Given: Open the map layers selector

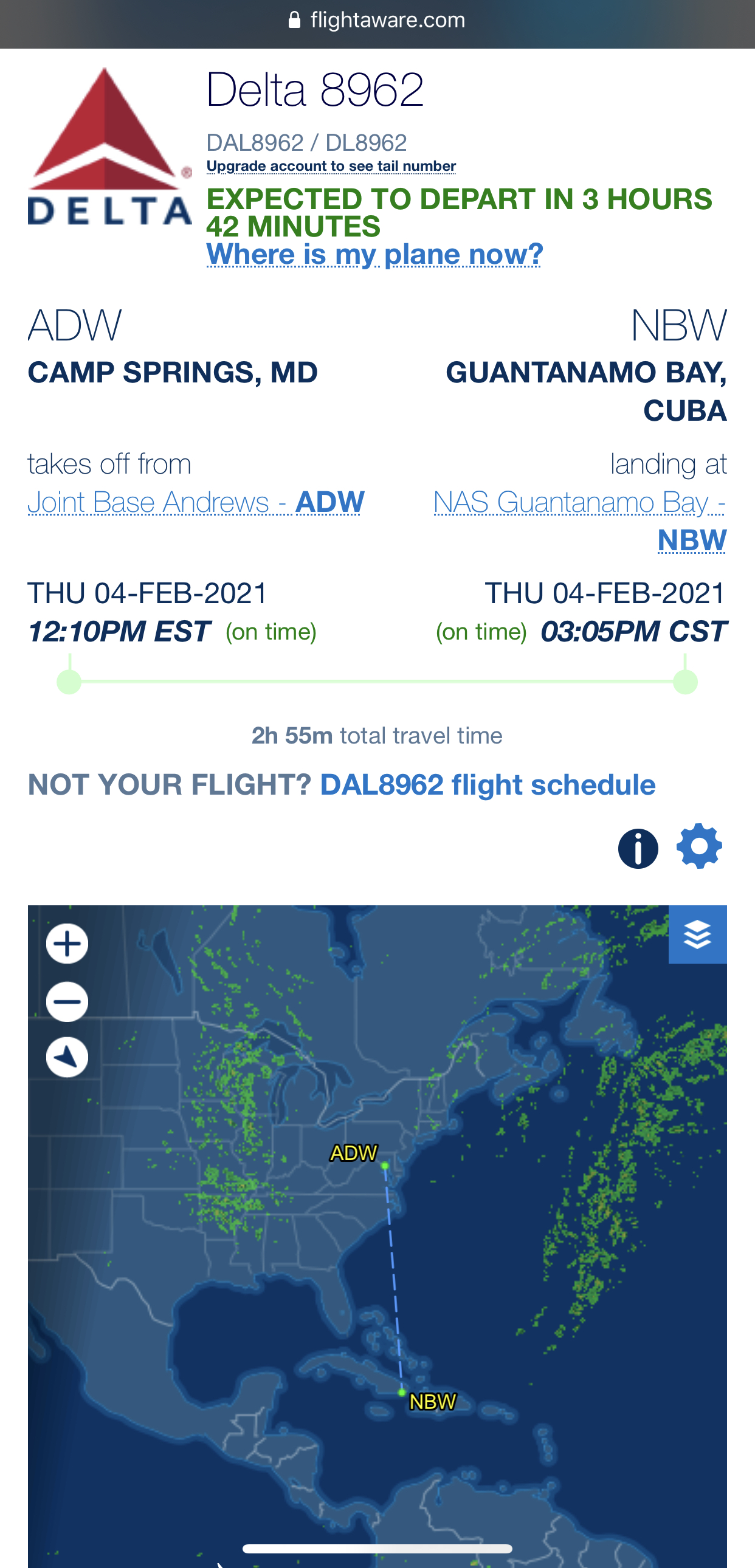Looking at the screenshot, I should click(697, 934).
